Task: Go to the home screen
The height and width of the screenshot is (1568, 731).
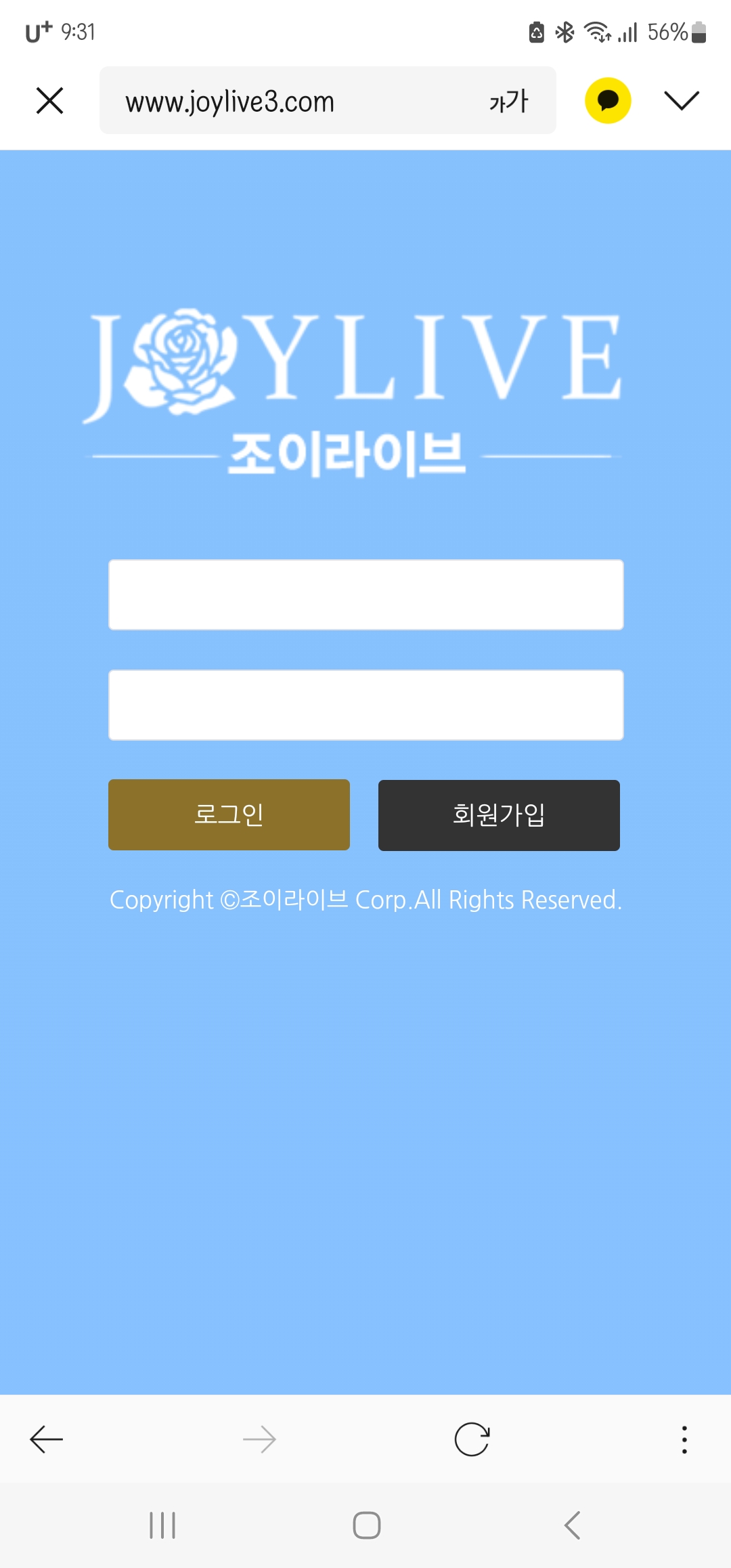Action: tap(366, 1525)
